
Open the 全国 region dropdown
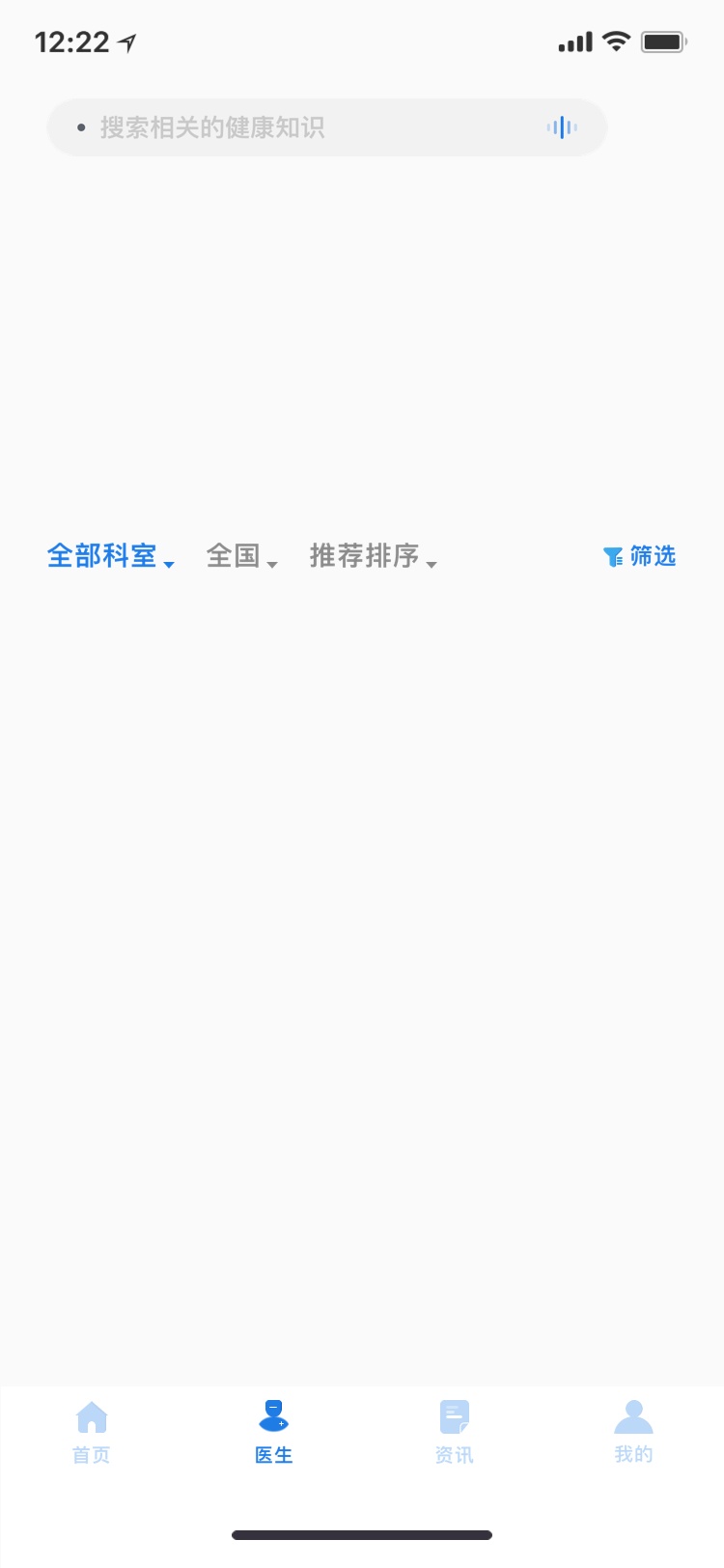[x=241, y=556]
